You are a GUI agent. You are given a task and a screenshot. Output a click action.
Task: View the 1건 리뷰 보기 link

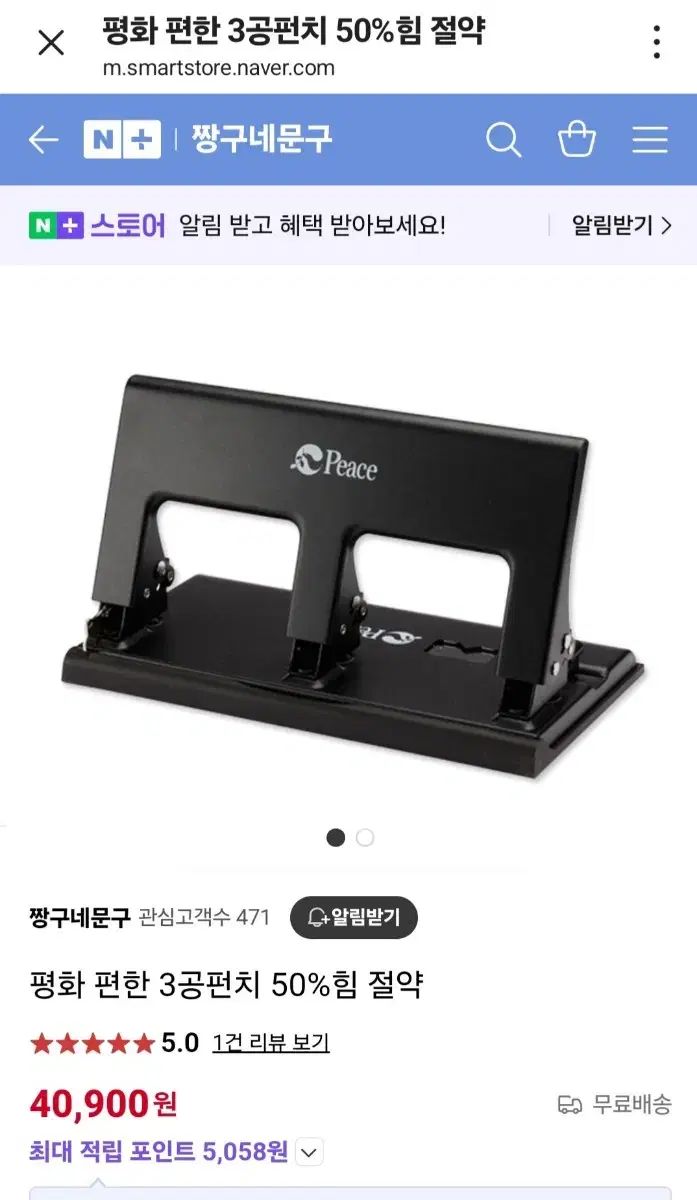[271, 1043]
